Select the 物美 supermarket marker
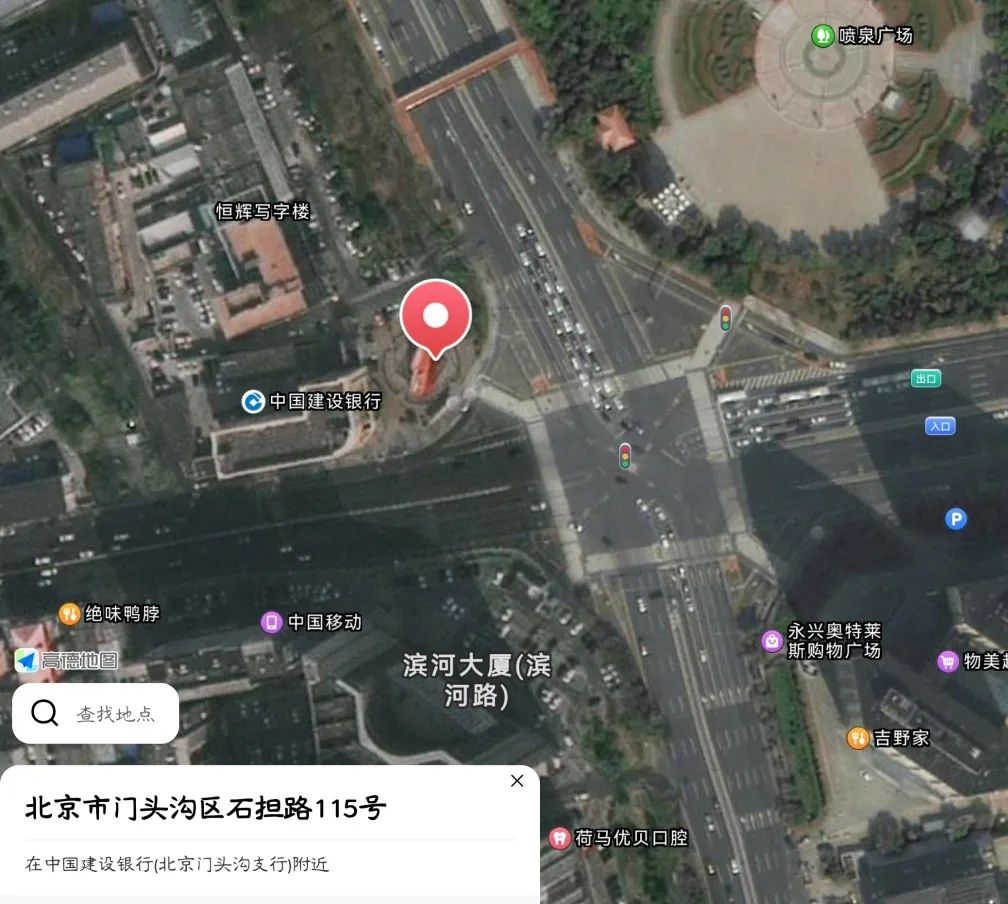Image resolution: width=1008 pixels, height=904 pixels. [947, 661]
